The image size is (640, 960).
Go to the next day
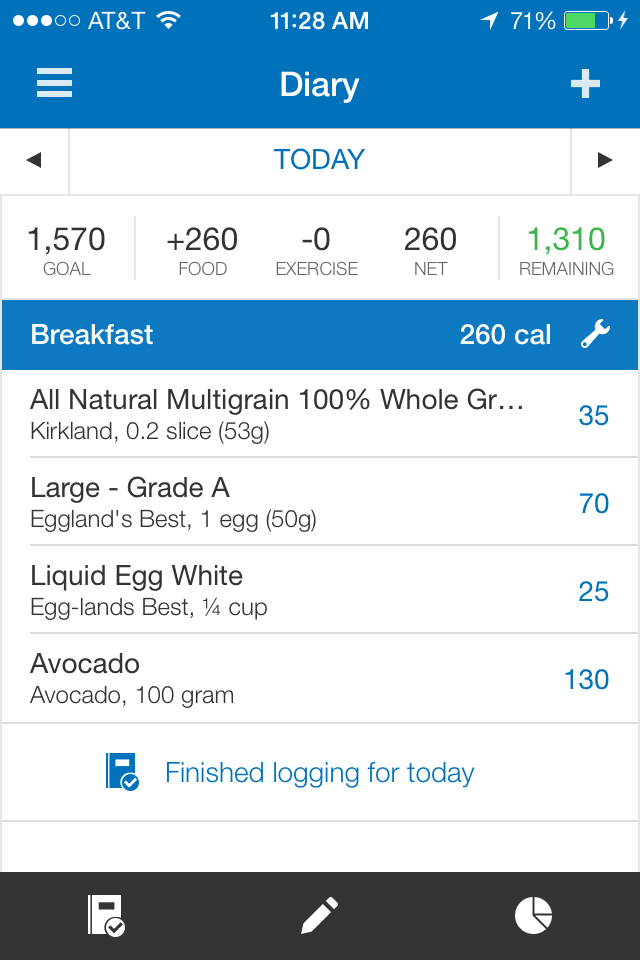(604, 160)
